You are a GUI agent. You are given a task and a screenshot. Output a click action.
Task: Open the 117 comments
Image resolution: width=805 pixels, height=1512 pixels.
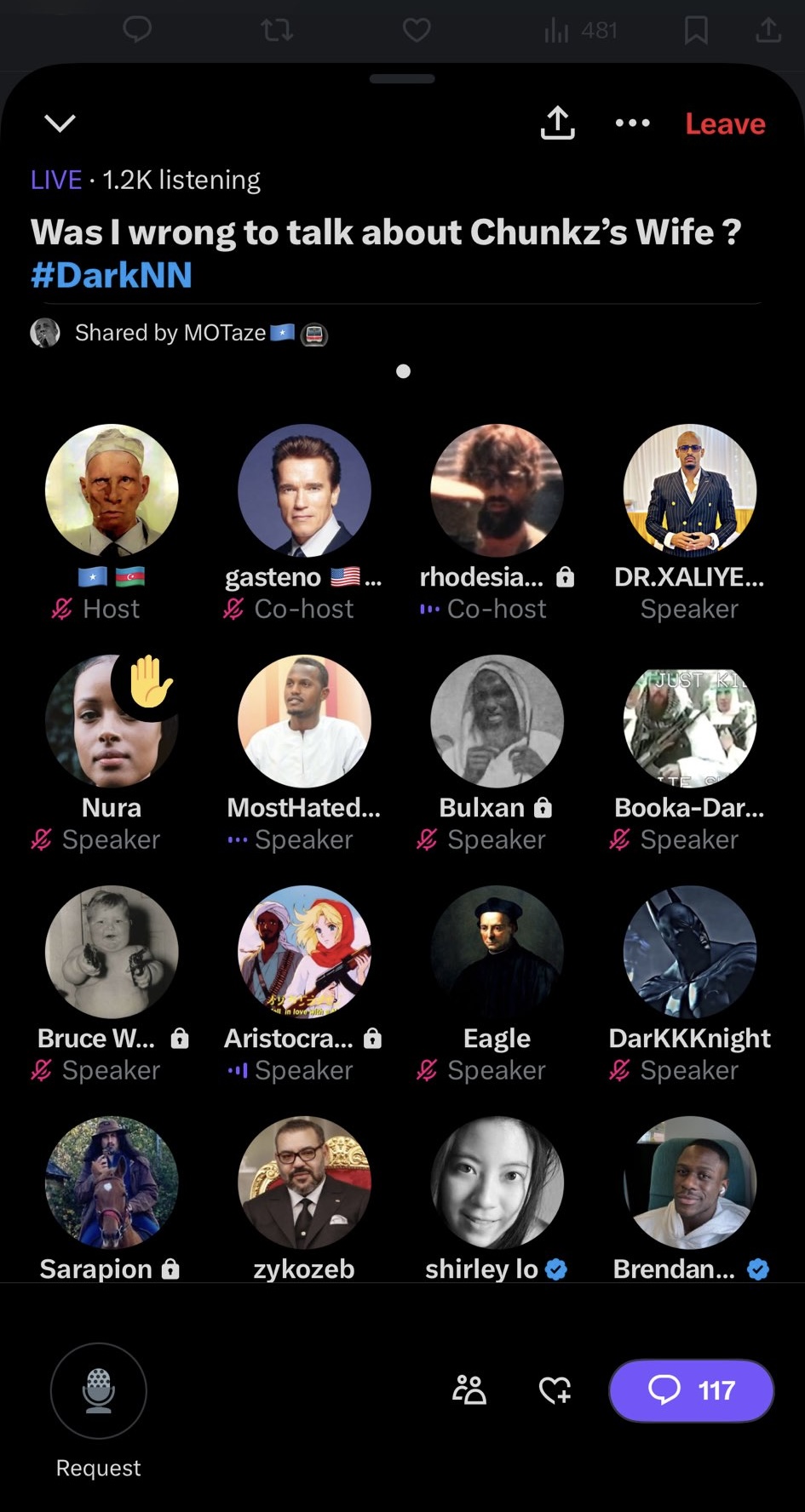click(x=691, y=1390)
